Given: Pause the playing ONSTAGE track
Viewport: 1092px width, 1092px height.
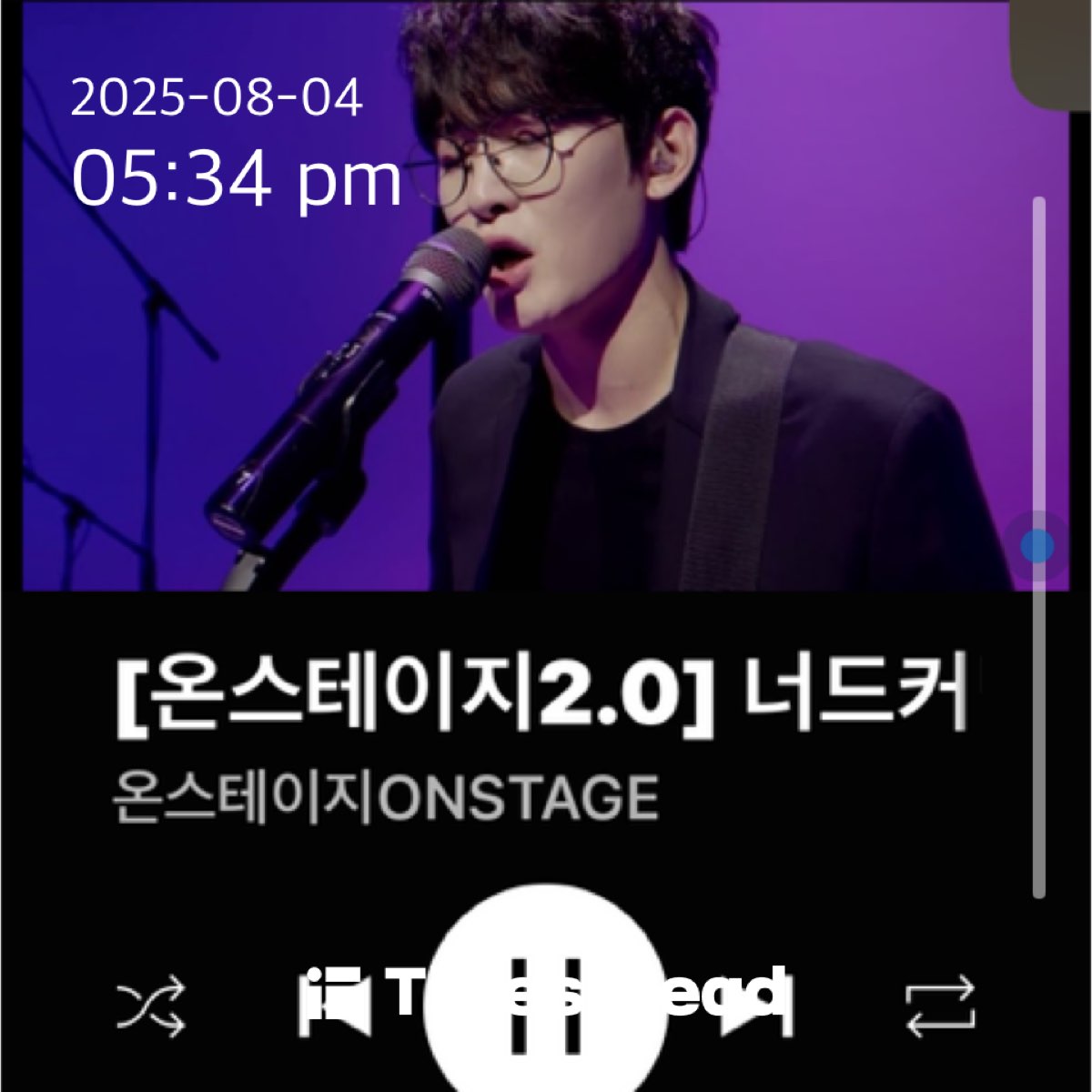Looking at the screenshot, I should pyautogui.click(x=544, y=990).
